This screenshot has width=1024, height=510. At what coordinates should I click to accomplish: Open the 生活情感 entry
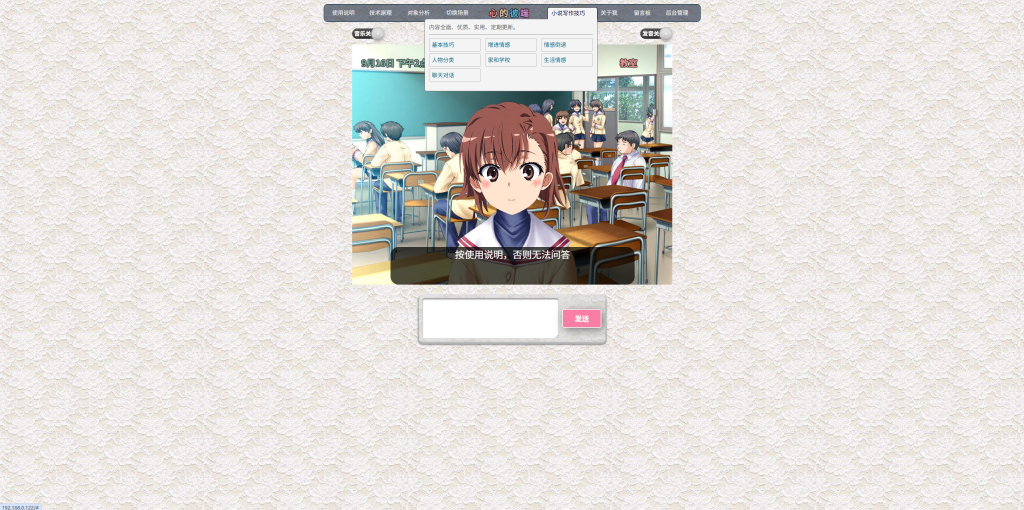[x=567, y=60]
